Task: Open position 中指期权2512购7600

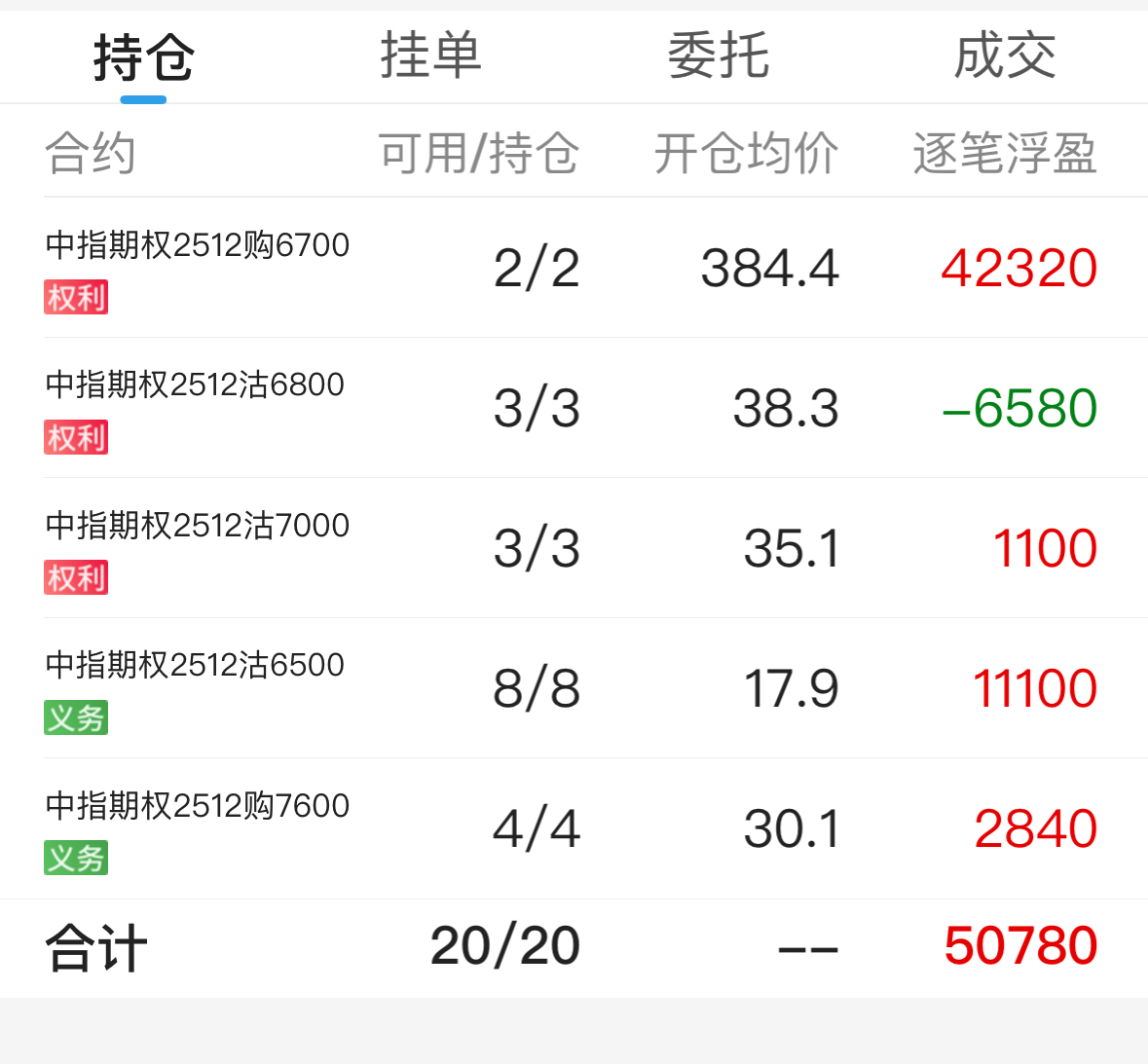Action: (574, 828)
